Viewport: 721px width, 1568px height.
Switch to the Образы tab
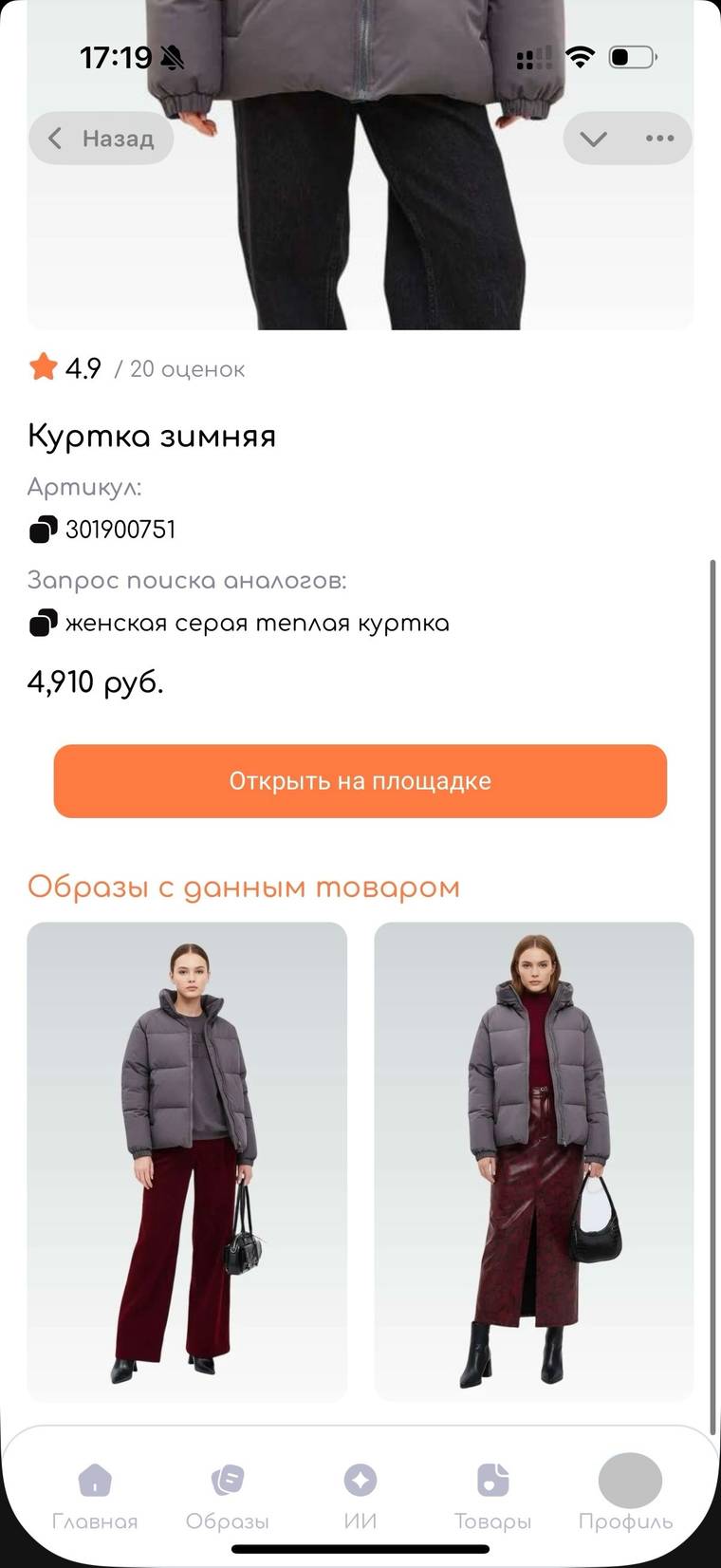coord(228,1497)
